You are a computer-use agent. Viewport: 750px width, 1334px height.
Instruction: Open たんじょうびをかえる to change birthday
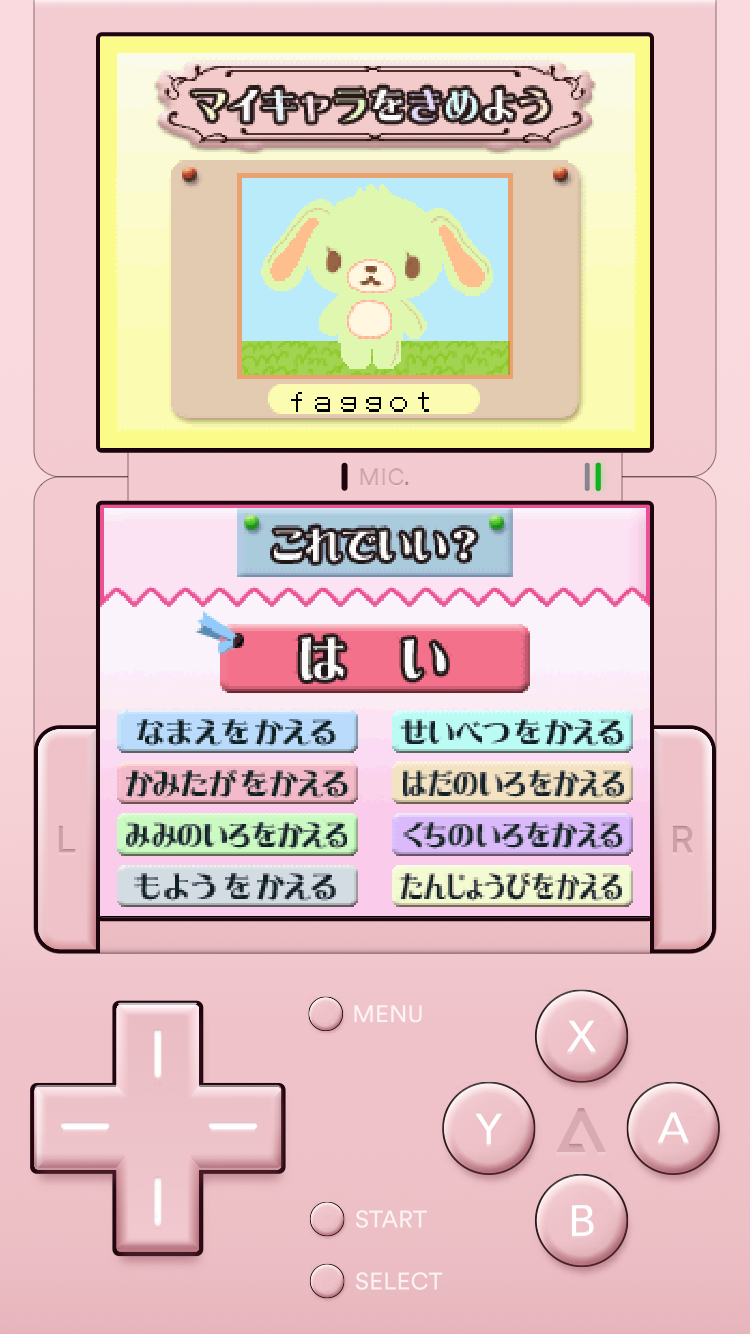(x=512, y=887)
